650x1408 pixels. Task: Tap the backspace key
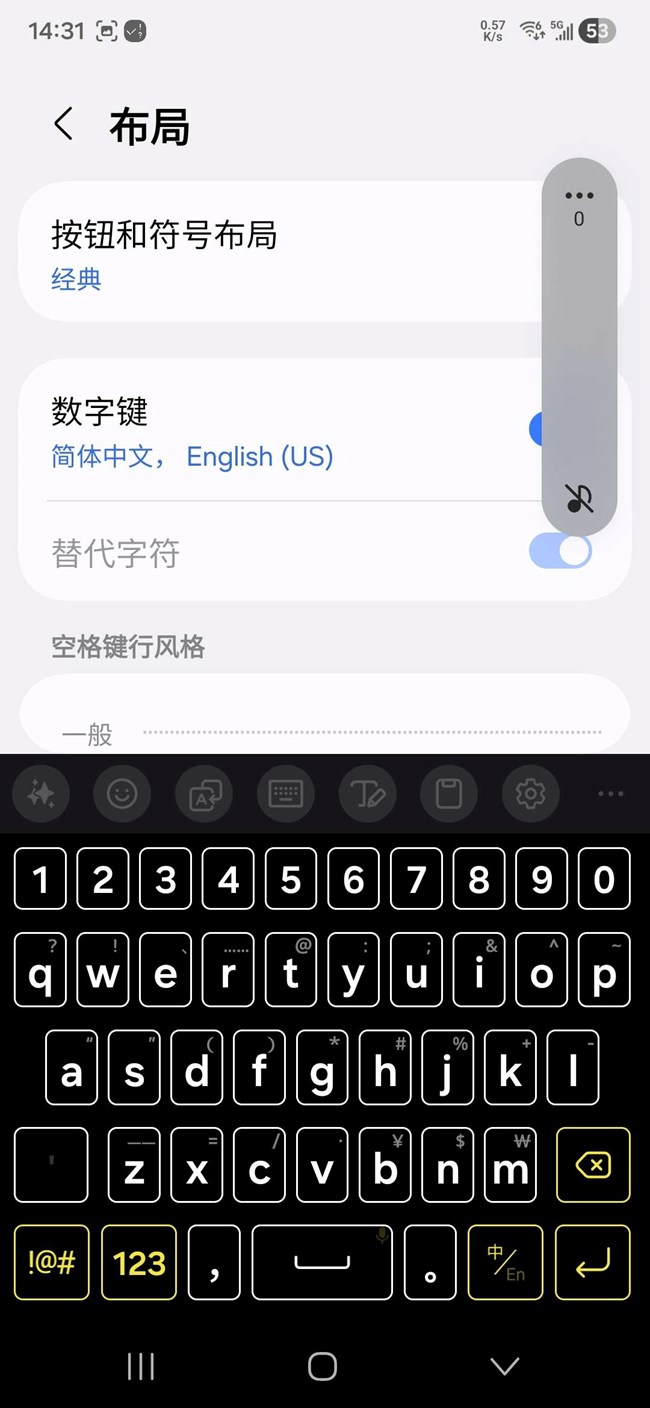click(x=593, y=1164)
